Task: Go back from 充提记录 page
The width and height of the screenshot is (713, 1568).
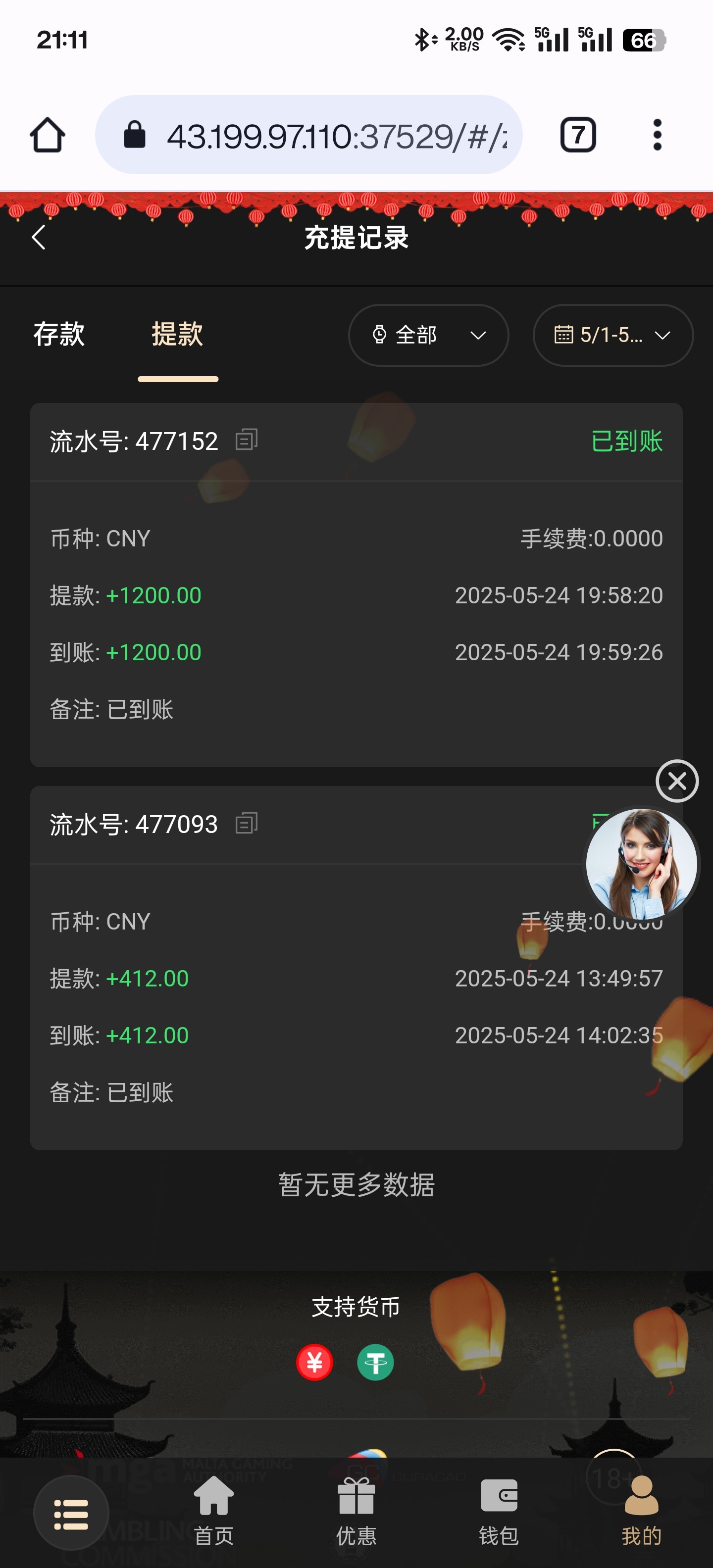Action: point(38,238)
